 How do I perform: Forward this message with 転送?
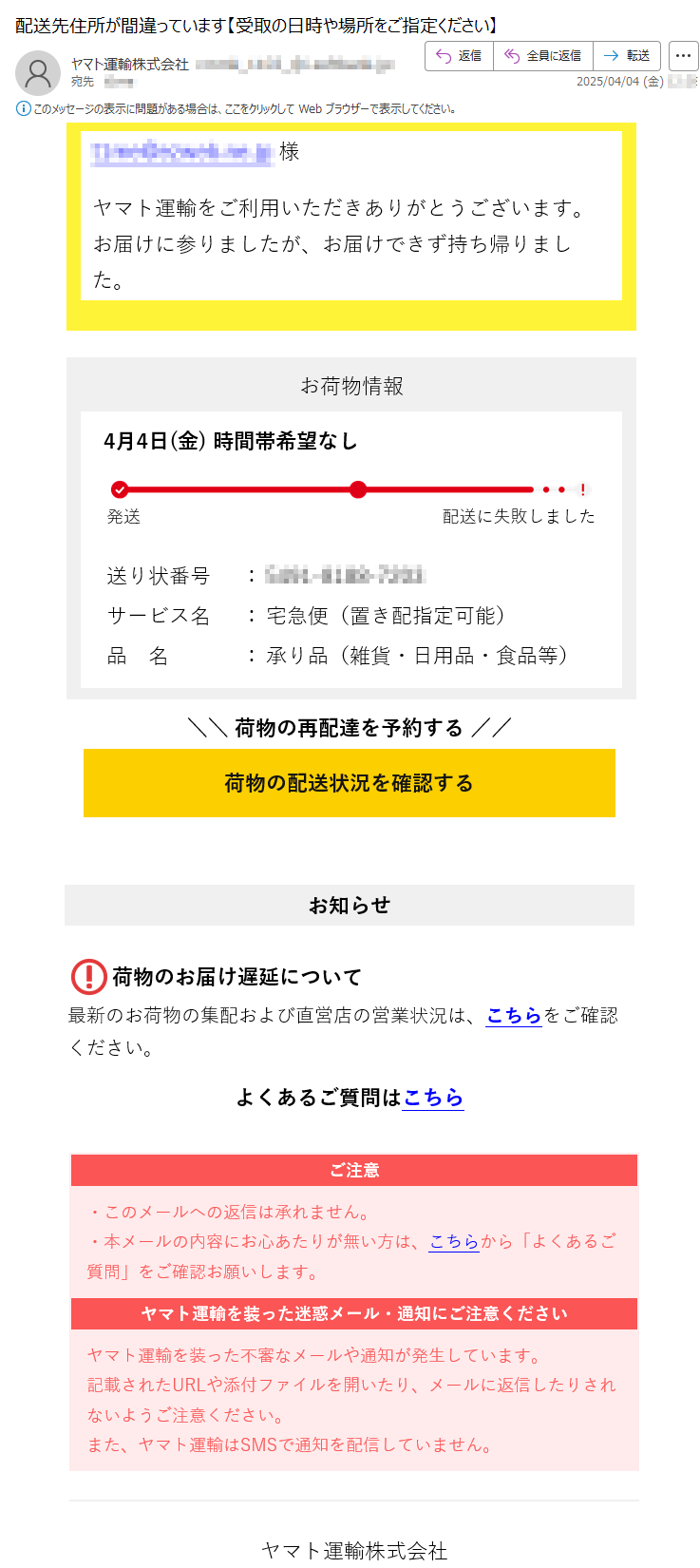(627, 56)
